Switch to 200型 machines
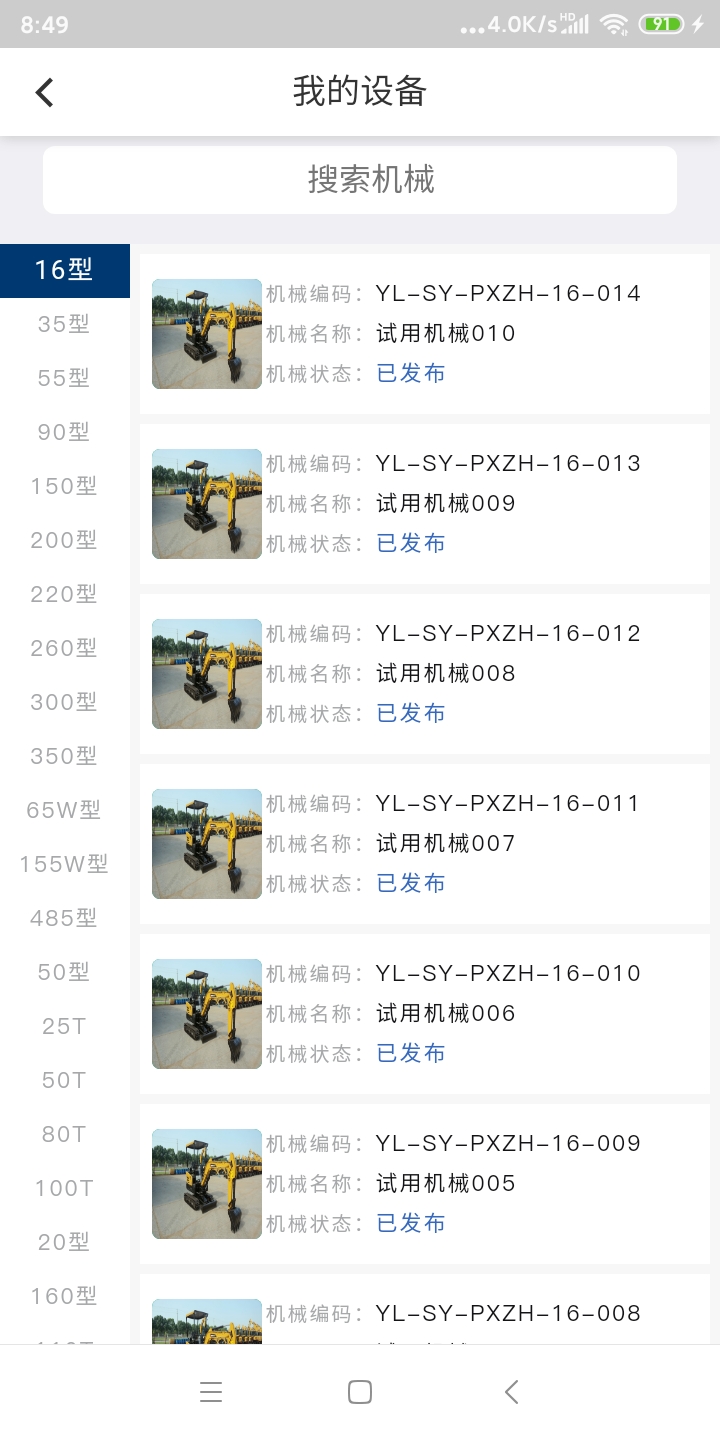720x1440 pixels. pos(64,540)
